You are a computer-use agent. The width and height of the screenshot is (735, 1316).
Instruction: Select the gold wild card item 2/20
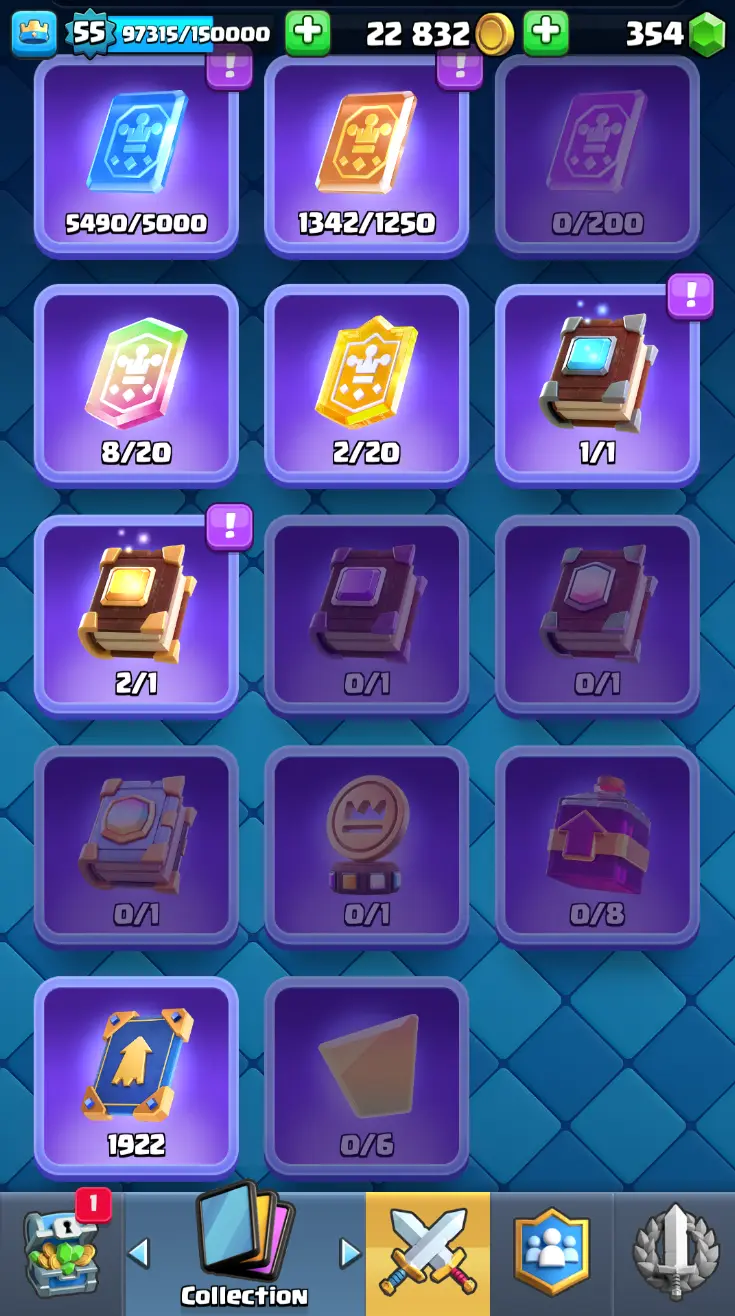(366, 385)
